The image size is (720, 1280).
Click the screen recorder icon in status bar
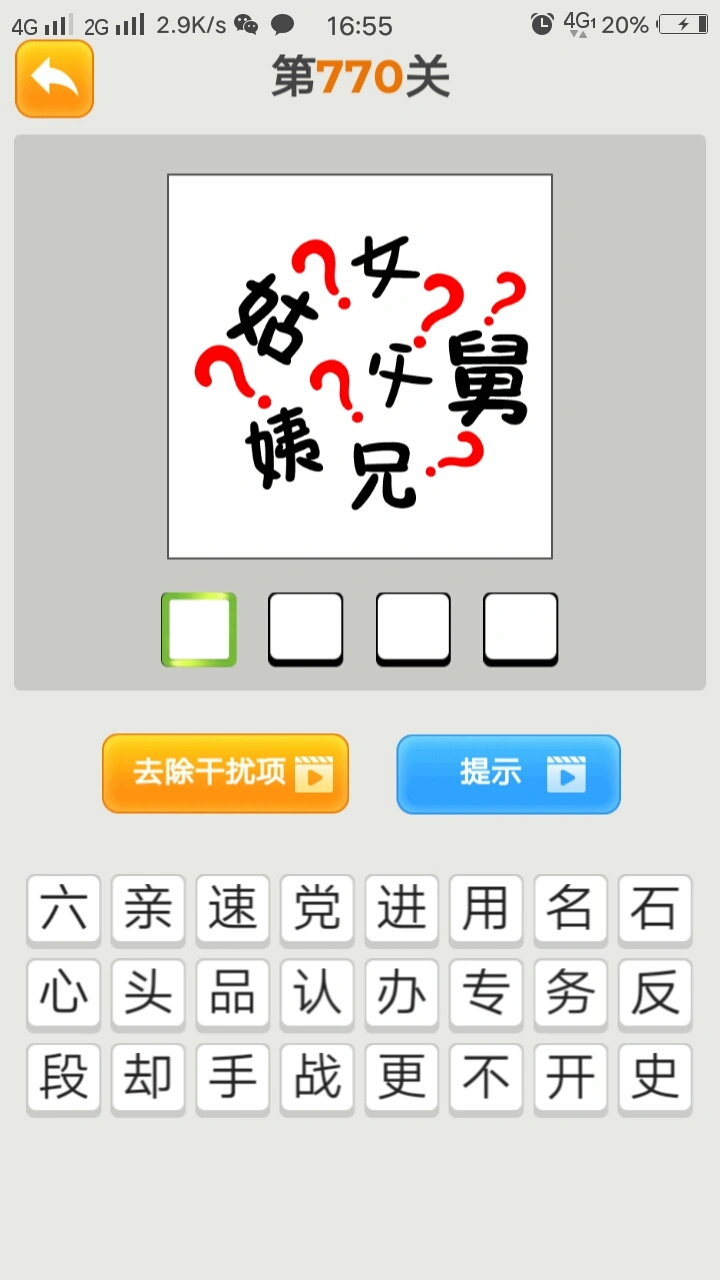coord(246,24)
